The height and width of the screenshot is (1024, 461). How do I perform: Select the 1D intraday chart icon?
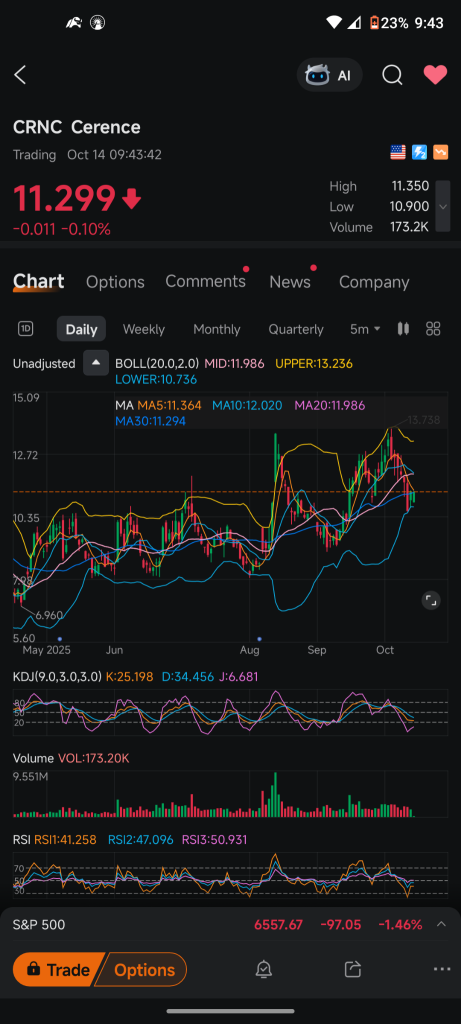click(x=25, y=328)
